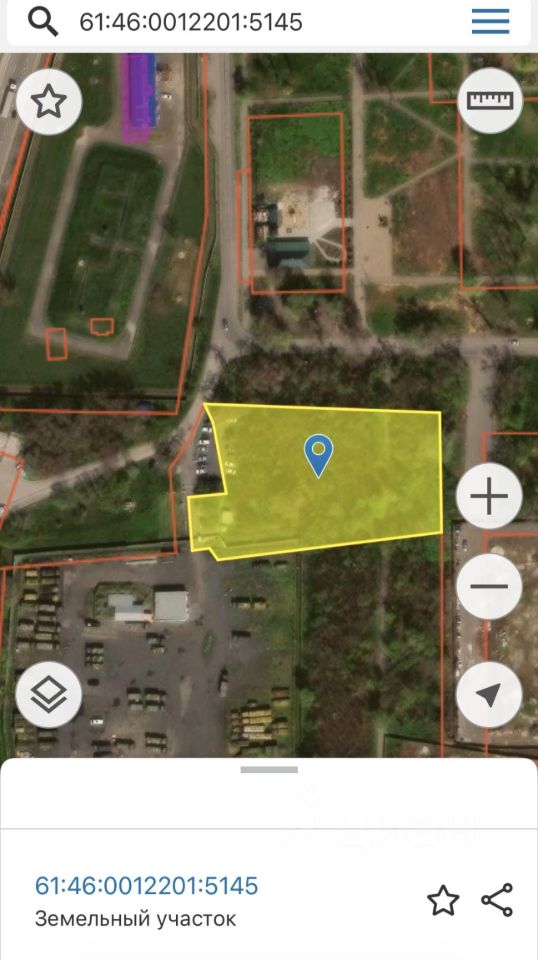This screenshot has height=960, width=538.
Task: Share this land plot
Action: click(x=496, y=899)
